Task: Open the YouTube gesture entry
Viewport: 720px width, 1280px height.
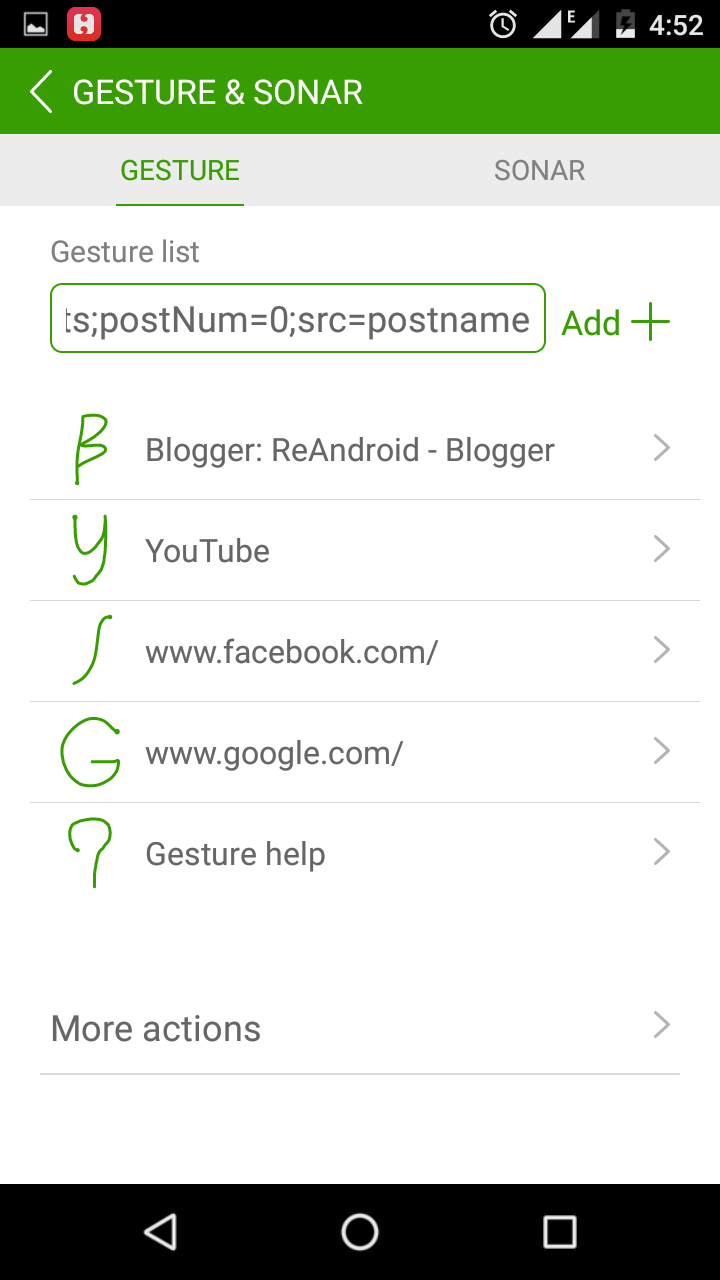Action: tap(365, 550)
